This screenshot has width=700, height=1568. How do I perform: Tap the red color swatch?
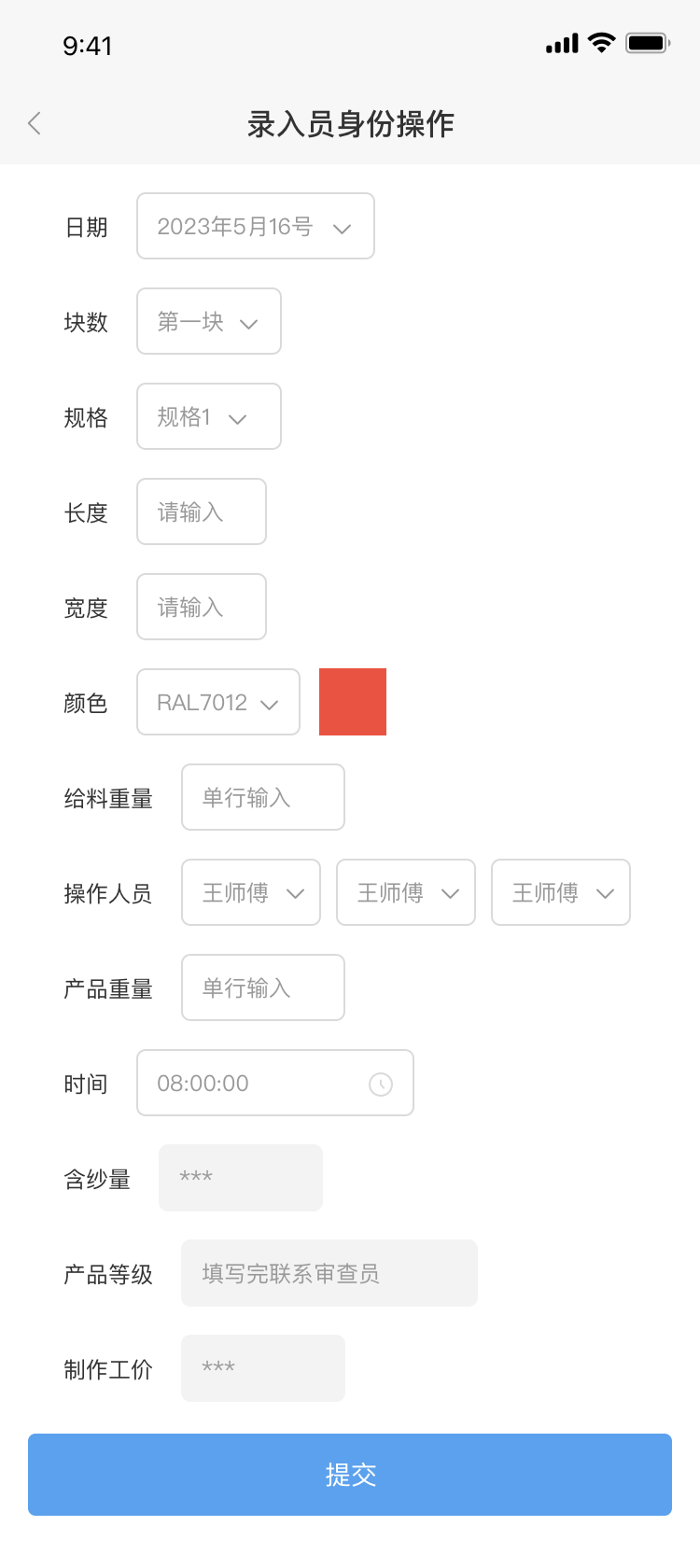click(353, 702)
